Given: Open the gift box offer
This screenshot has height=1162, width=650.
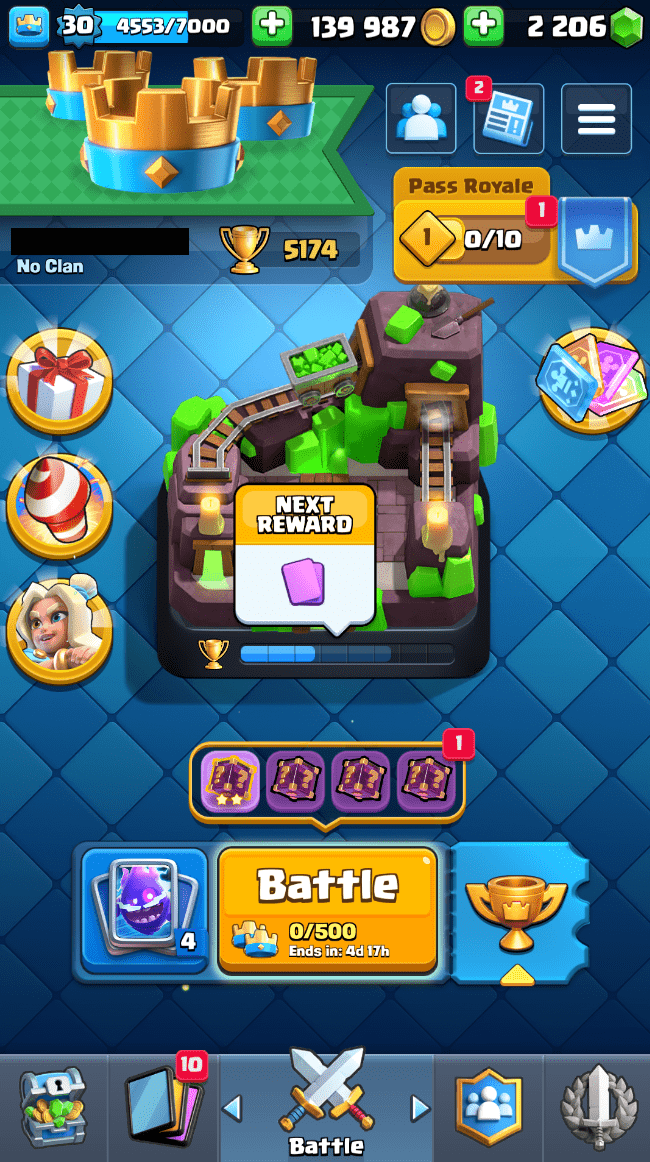Looking at the screenshot, I should (x=59, y=379).
